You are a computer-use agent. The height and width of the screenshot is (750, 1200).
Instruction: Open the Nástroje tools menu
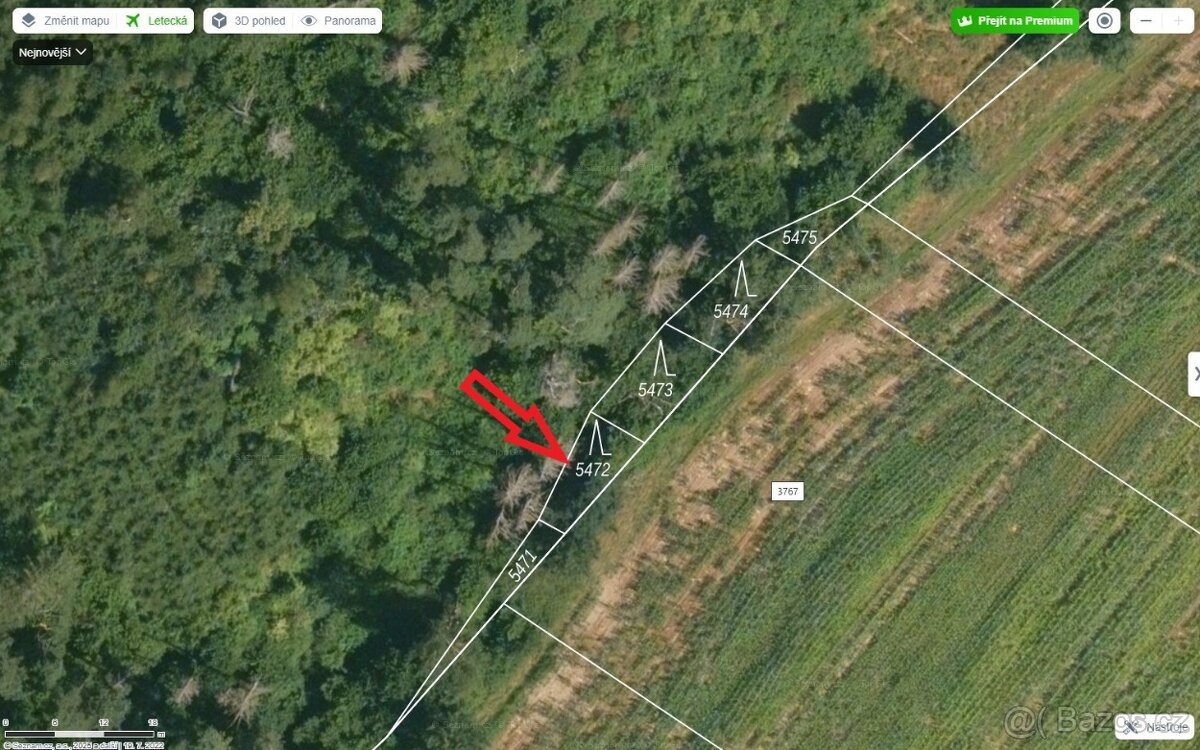pyautogui.click(x=1155, y=727)
